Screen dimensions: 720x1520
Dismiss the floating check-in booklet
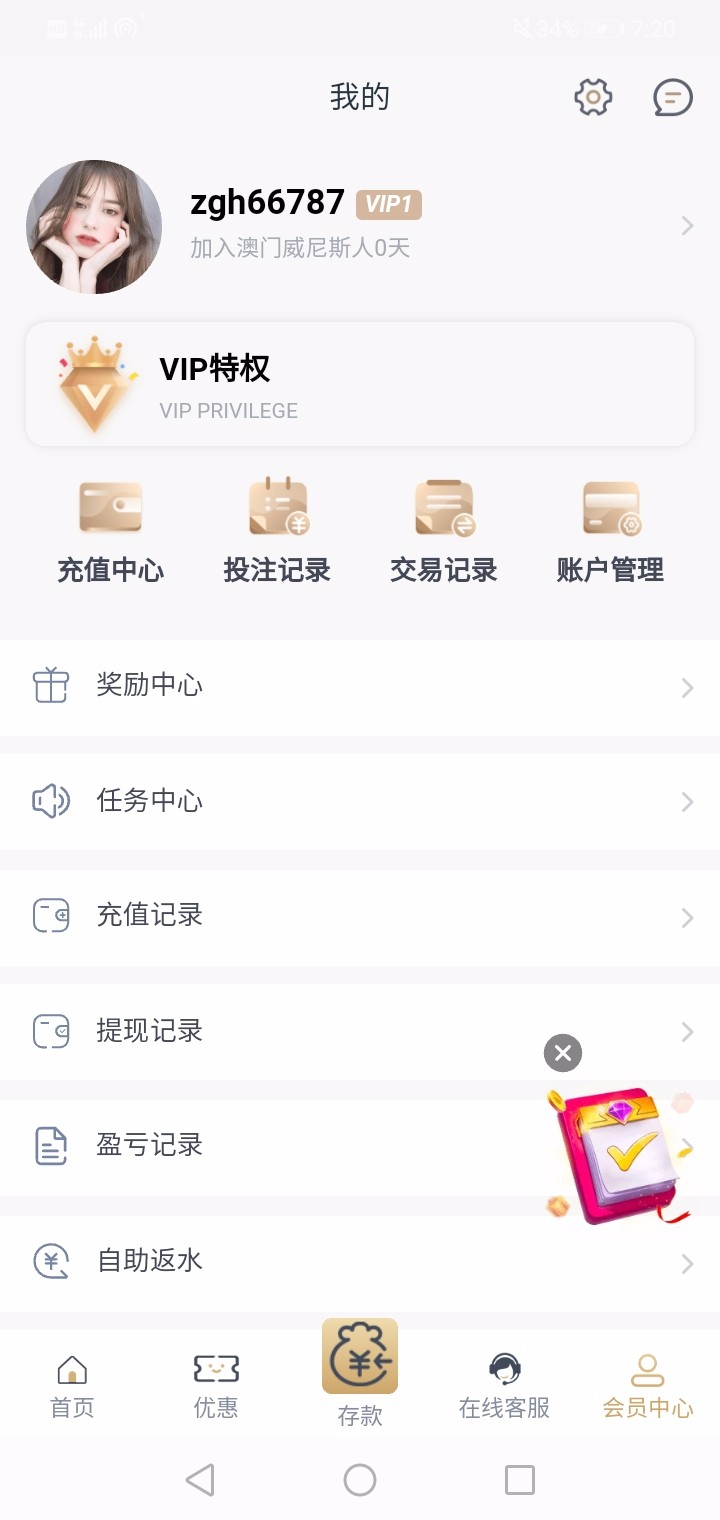tap(563, 1052)
